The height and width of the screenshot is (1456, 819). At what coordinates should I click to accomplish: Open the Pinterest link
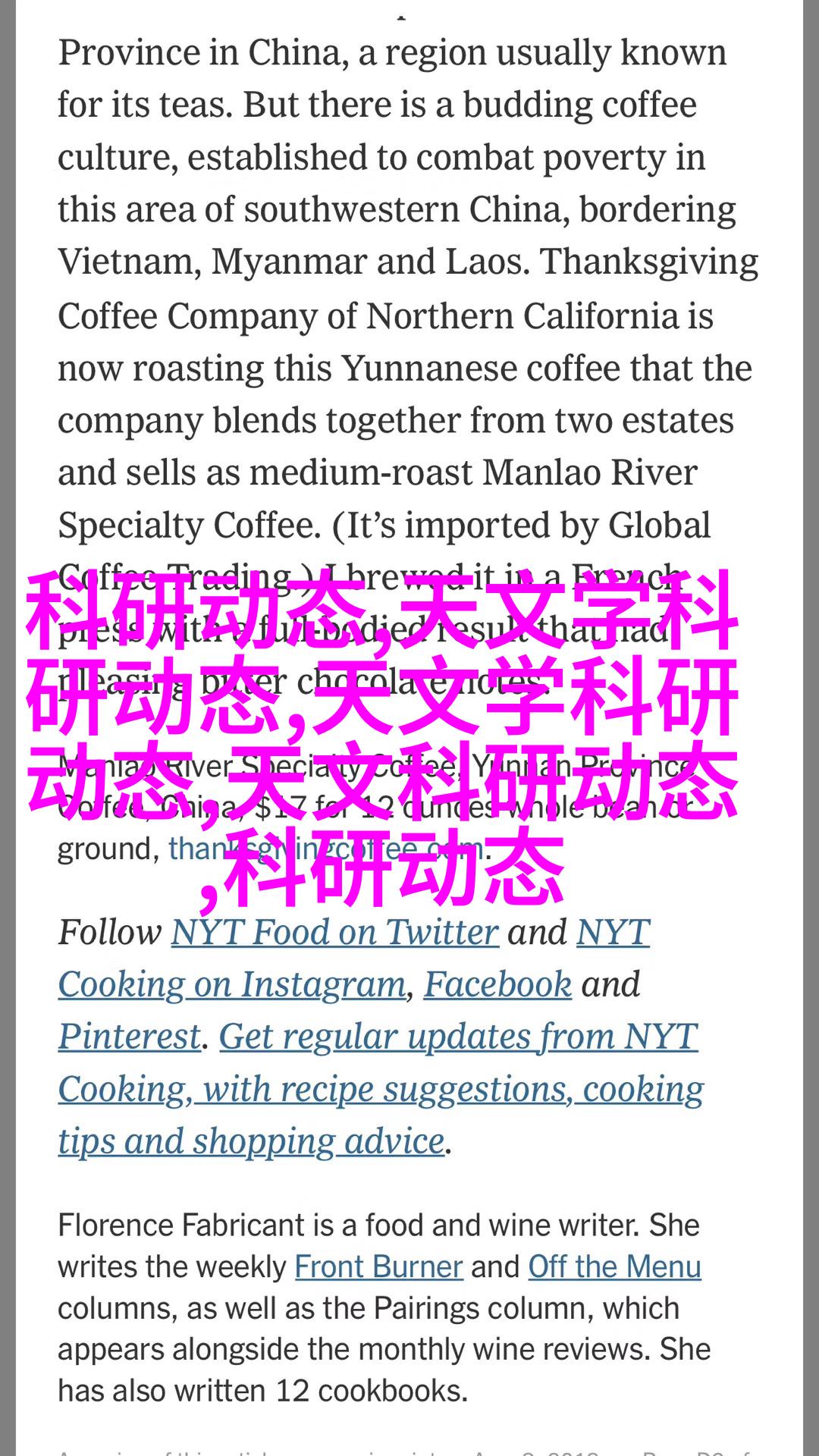(x=130, y=1037)
